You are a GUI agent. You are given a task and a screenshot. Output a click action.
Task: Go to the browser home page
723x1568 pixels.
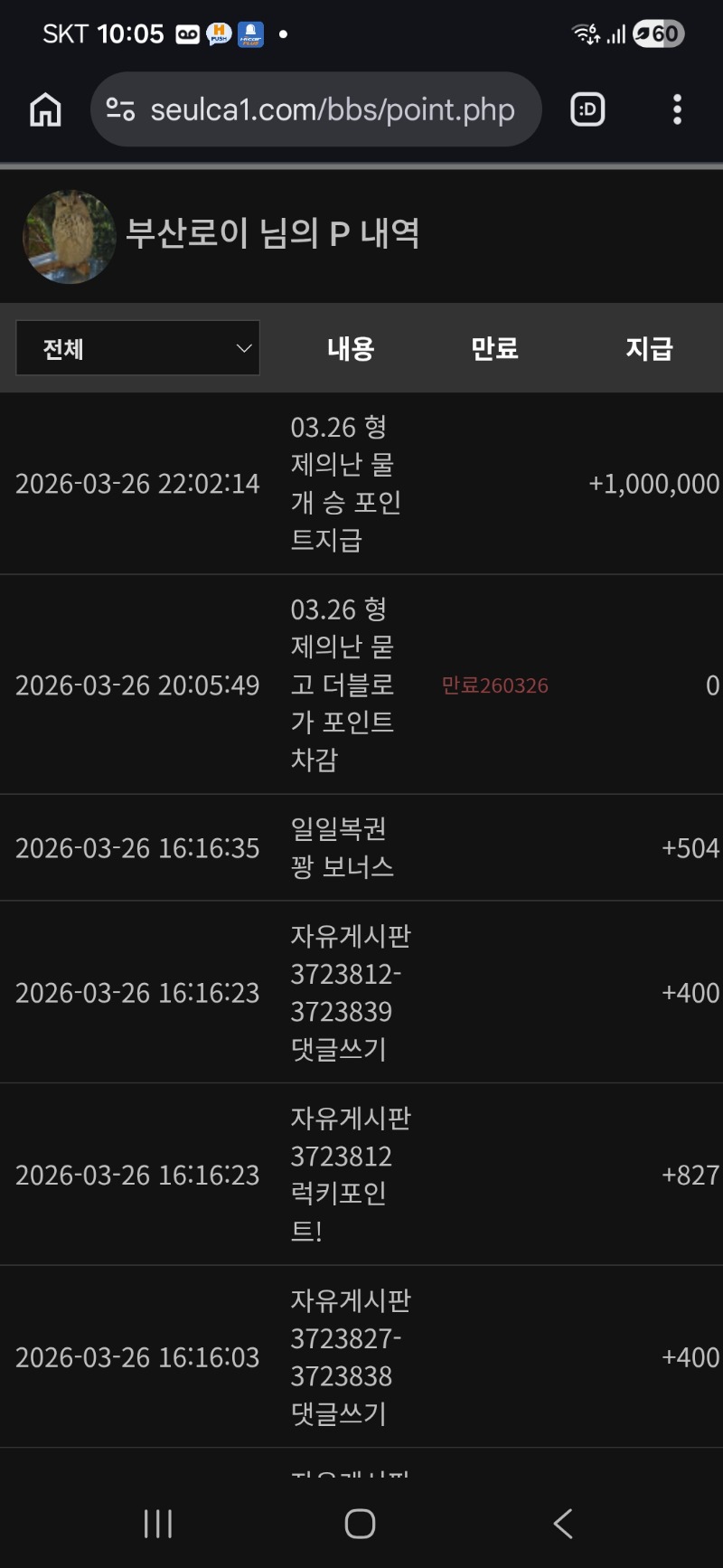tap(45, 110)
